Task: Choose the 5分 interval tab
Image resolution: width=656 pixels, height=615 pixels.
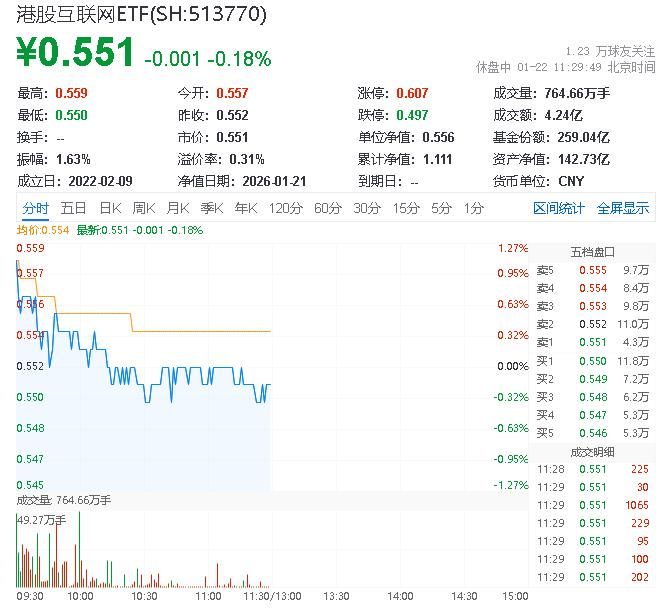Action: pos(441,208)
